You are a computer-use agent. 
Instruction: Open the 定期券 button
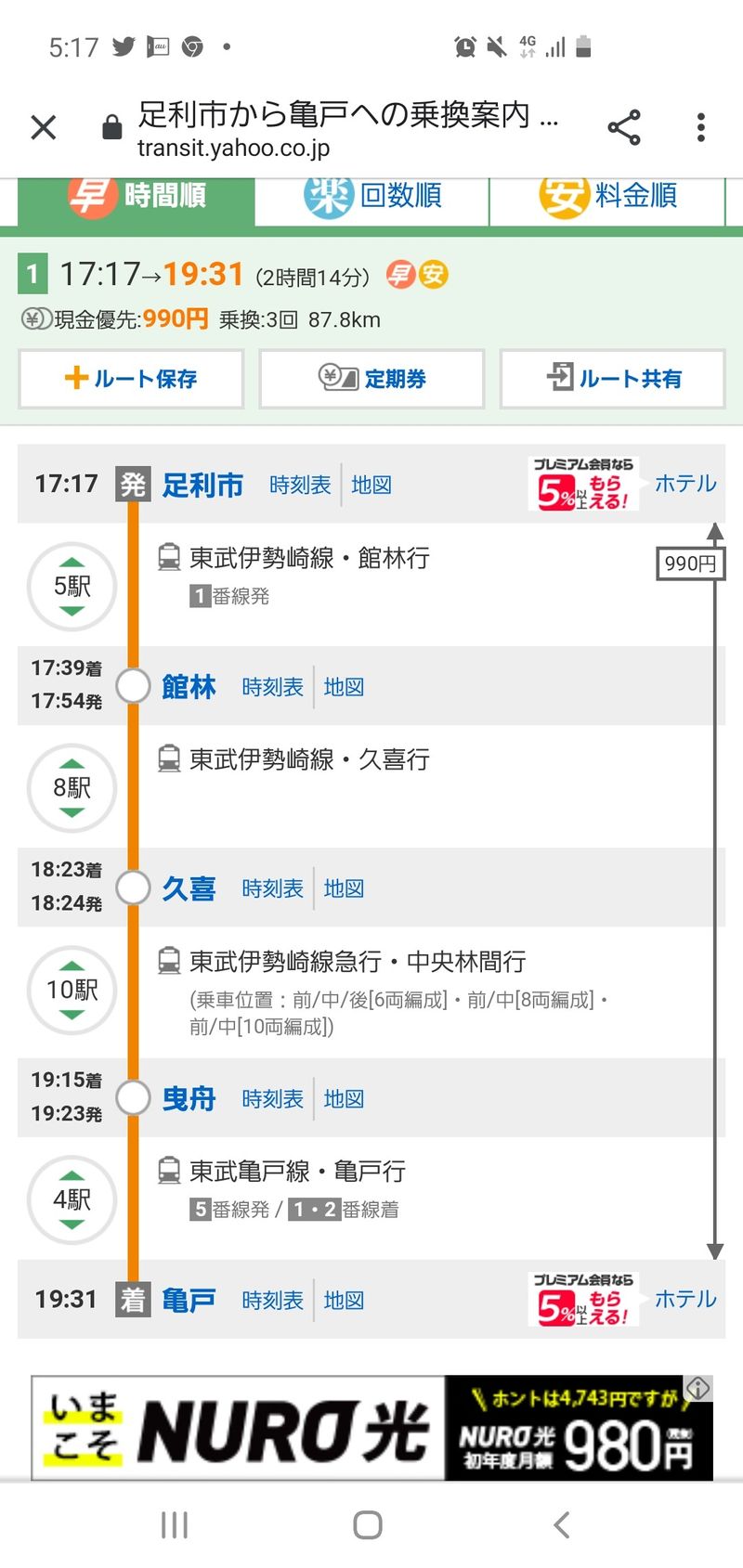point(371,379)
